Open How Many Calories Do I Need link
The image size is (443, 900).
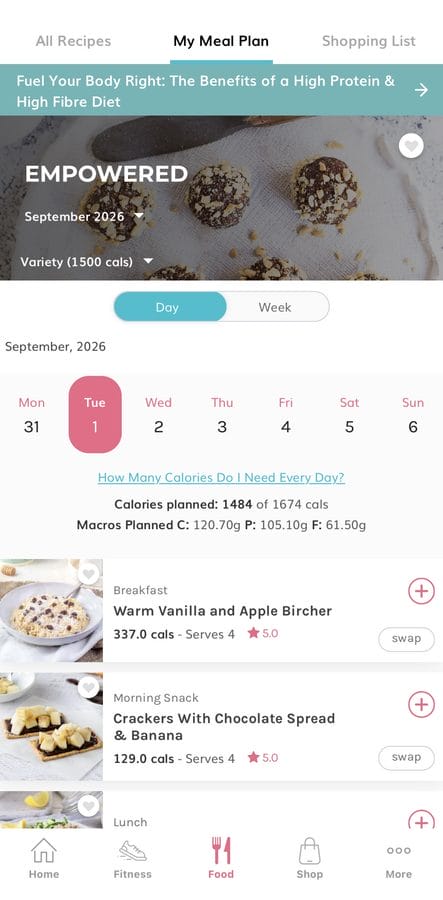(x=222, y=478)
